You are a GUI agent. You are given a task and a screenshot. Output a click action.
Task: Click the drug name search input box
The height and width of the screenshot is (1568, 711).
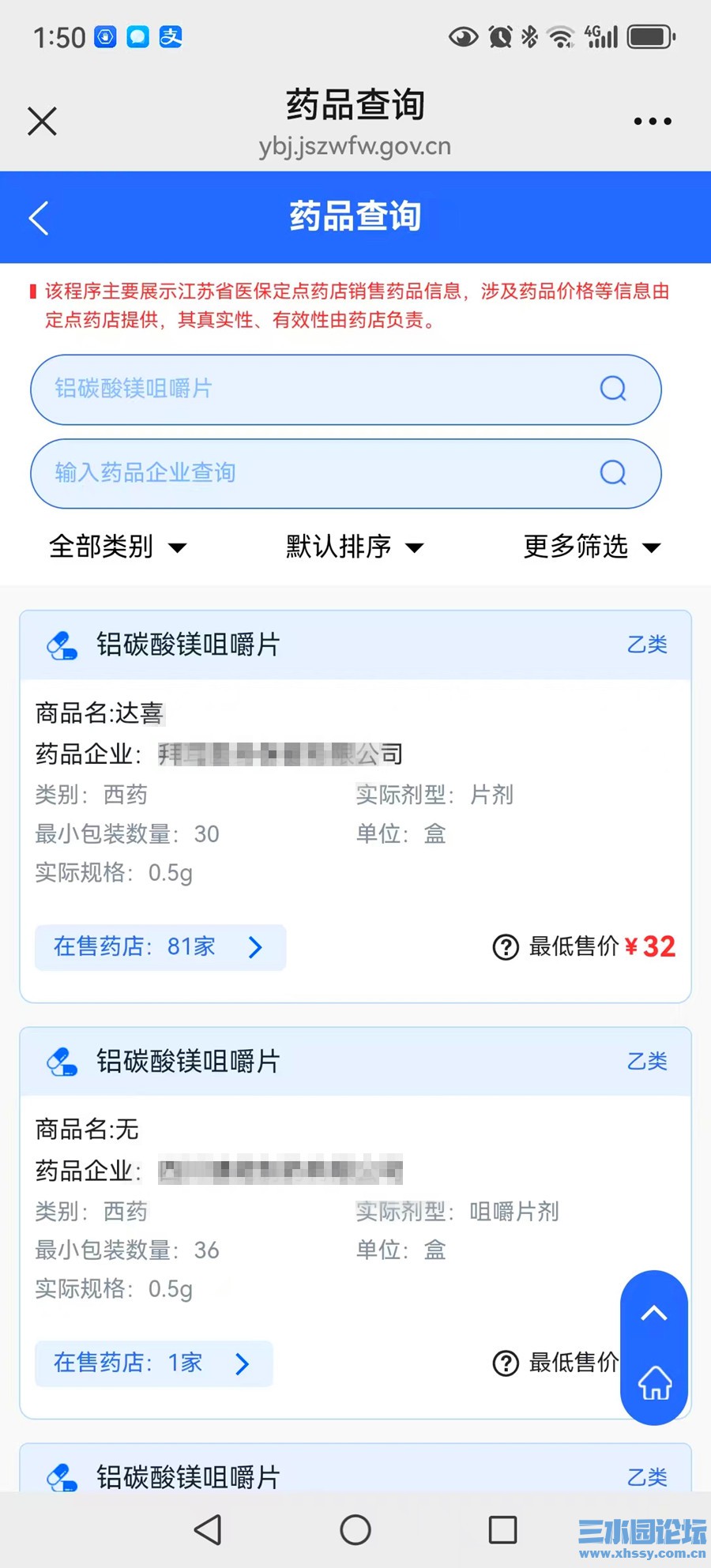click(316, 389)
